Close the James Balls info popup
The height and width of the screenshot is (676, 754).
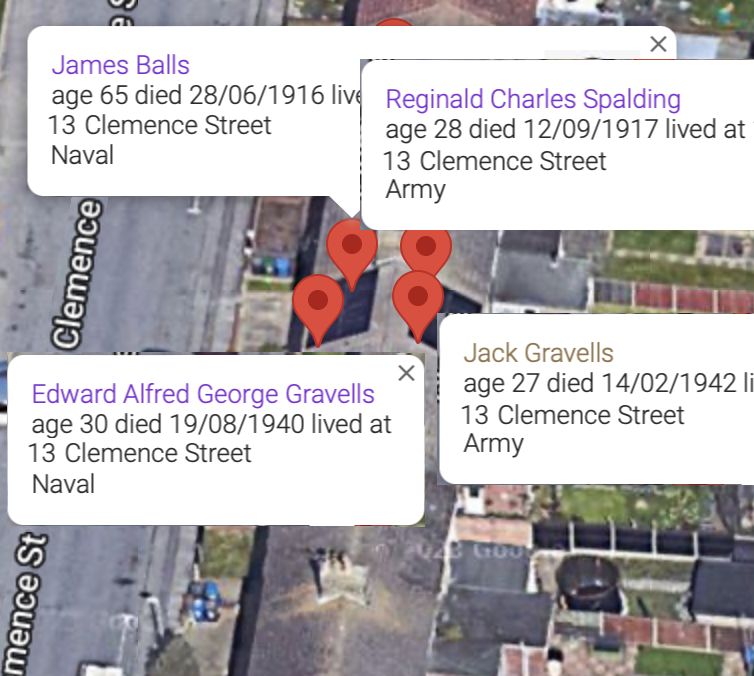657,44
